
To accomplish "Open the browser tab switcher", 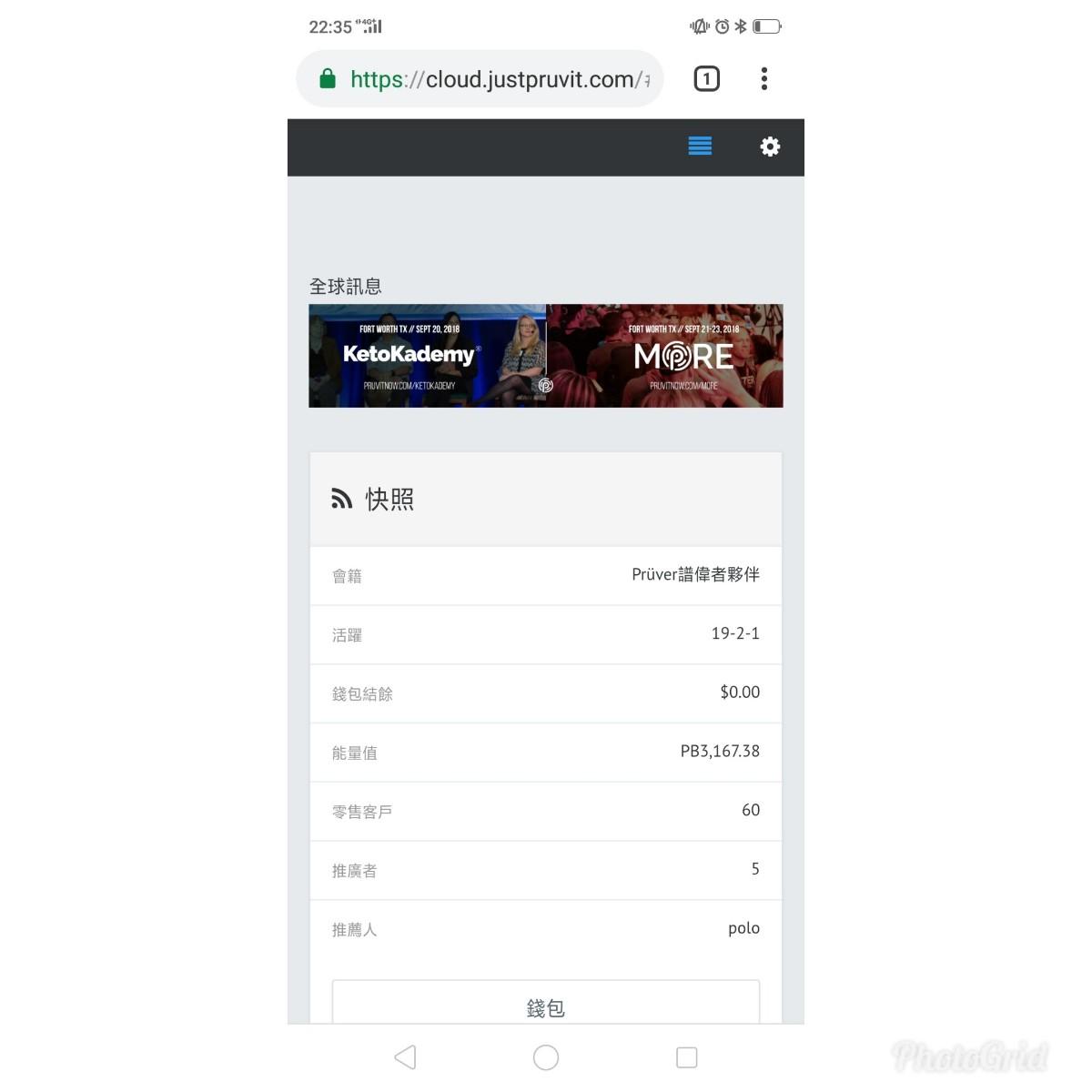I will click(707, 79).
